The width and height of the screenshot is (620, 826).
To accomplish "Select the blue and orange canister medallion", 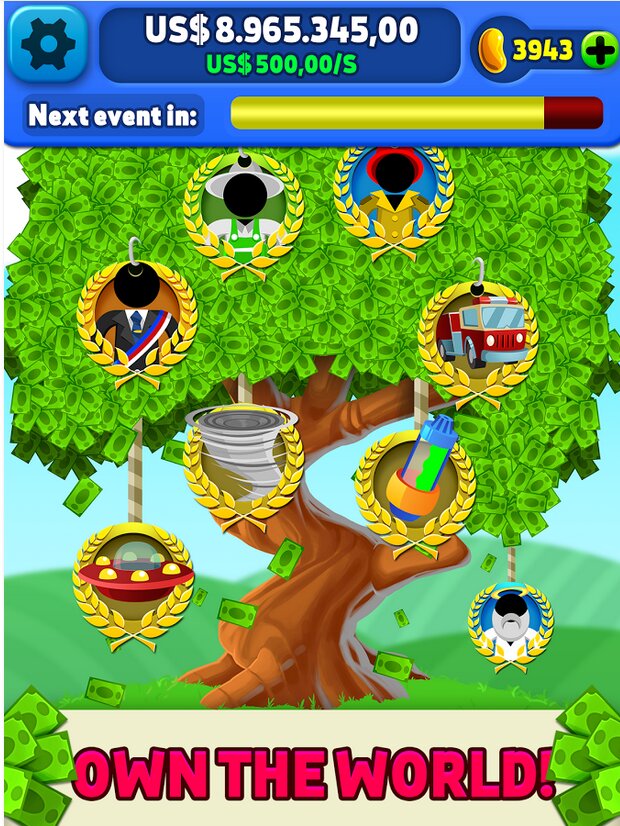I will [x=415, y=487].
